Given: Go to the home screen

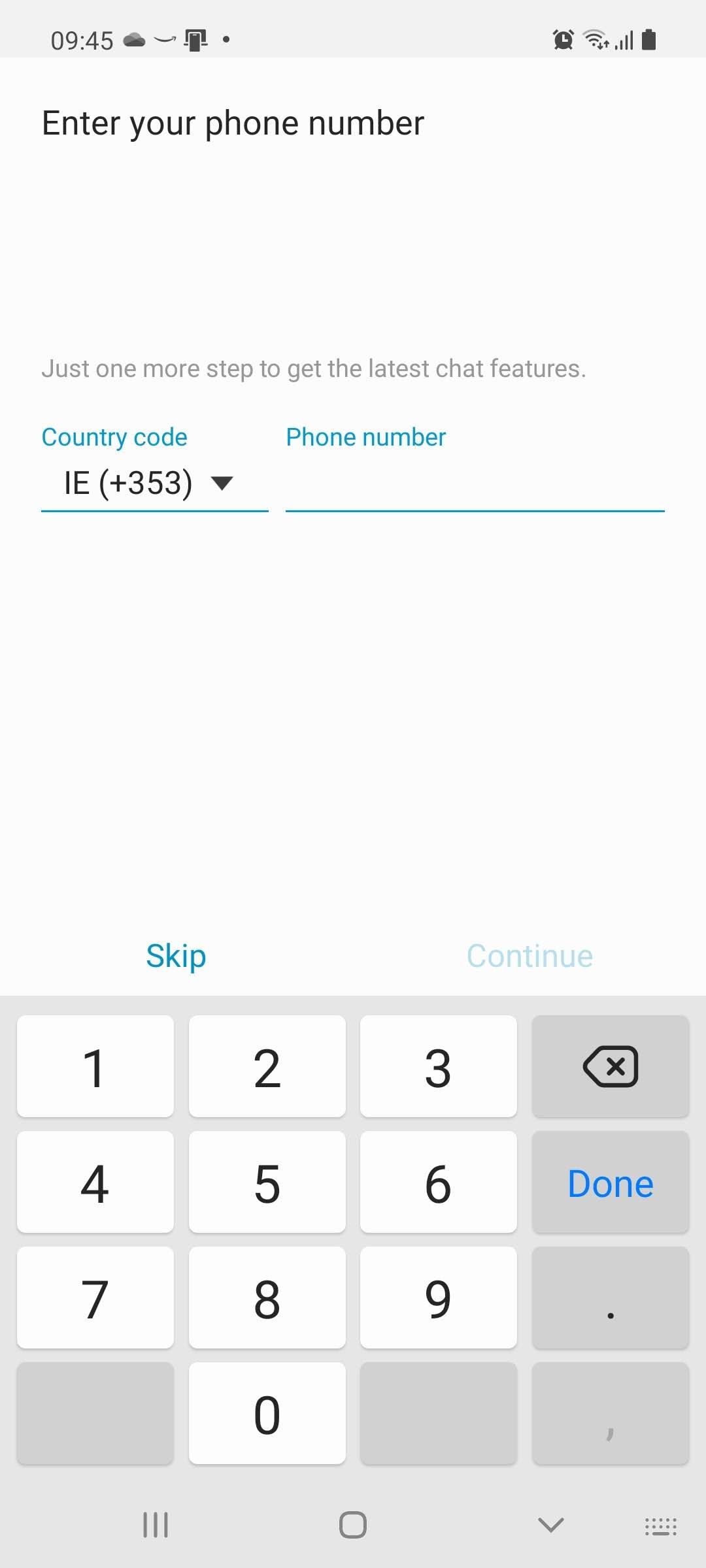Looking at the screenshot, I should pyautogui.click(x=353, y=1526).
